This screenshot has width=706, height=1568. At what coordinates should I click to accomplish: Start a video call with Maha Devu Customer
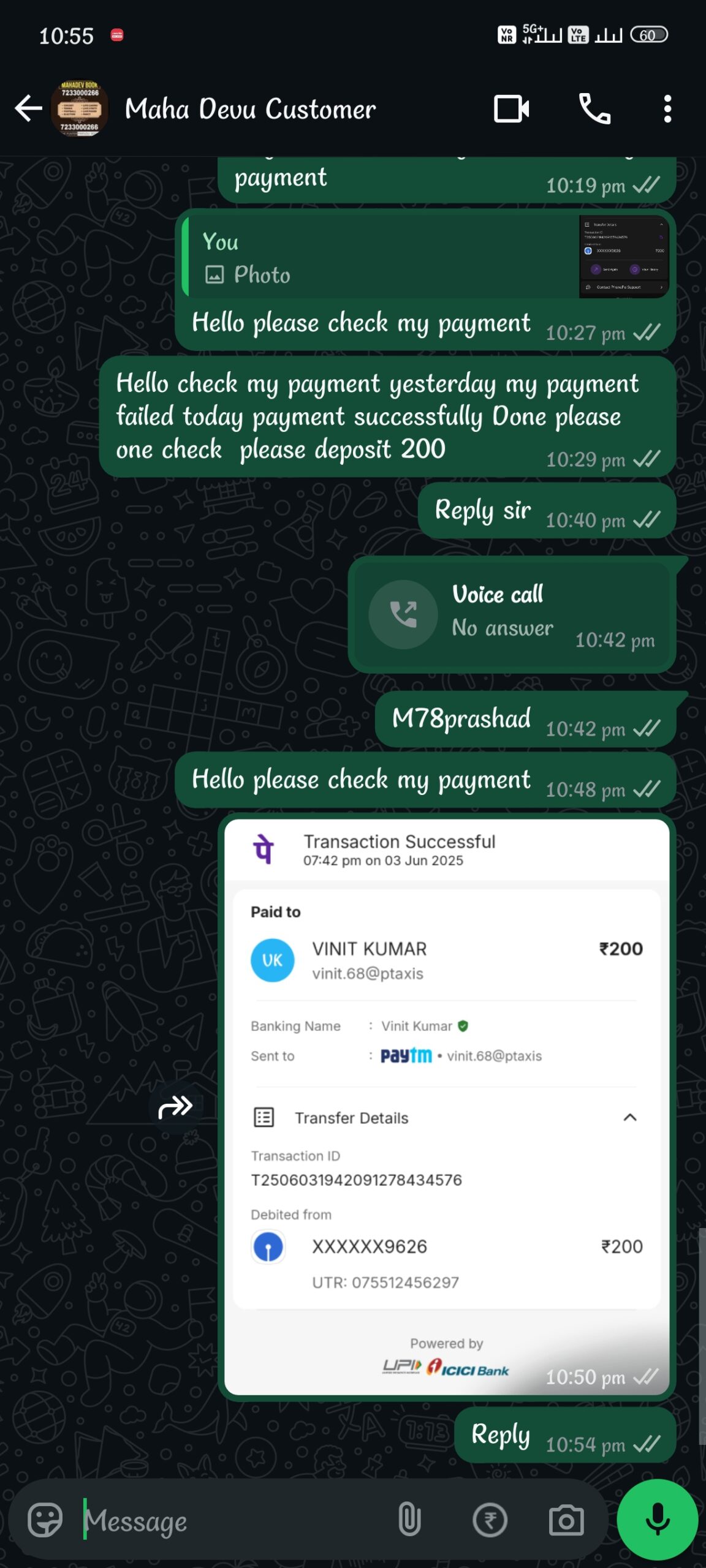pos(511,109)
